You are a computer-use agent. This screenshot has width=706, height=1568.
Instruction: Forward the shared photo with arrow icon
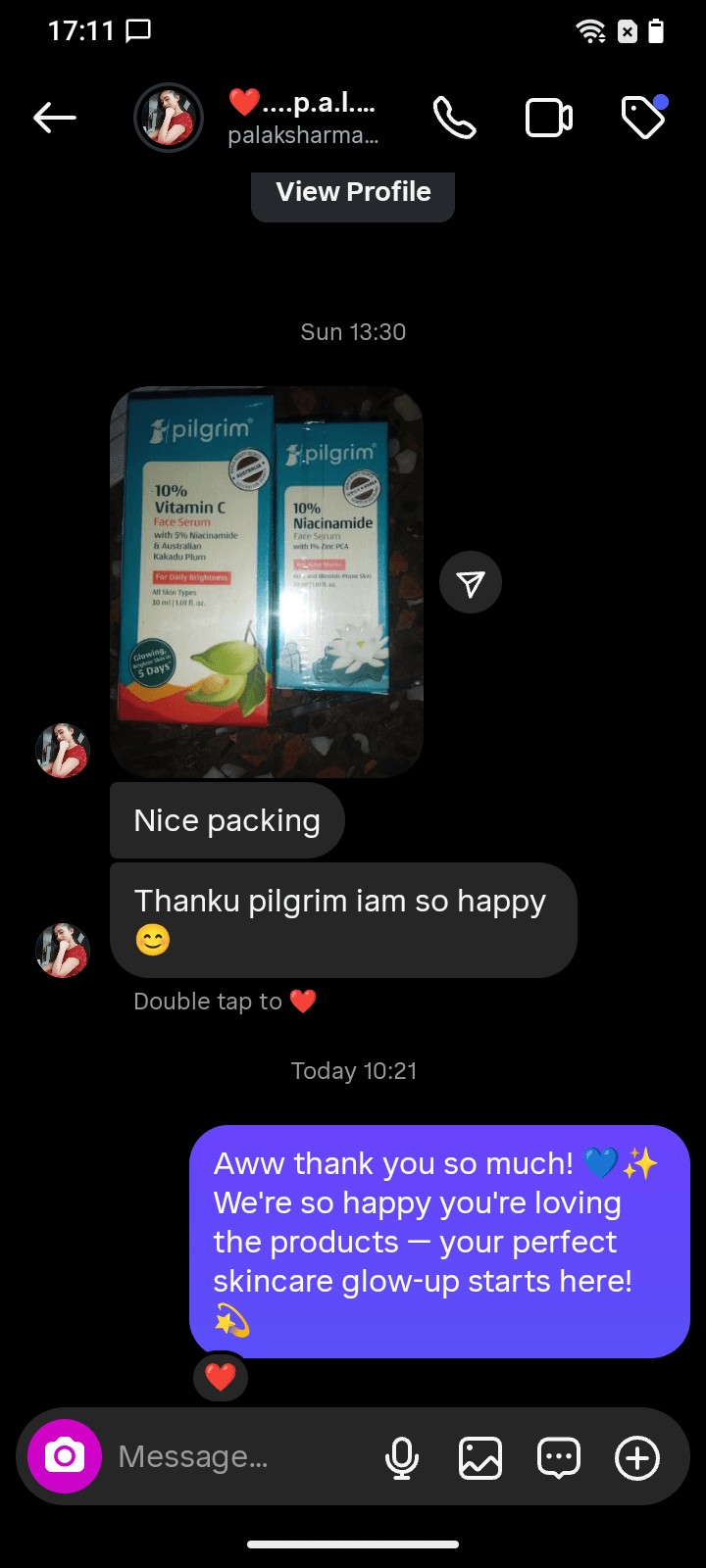(471, 583)
